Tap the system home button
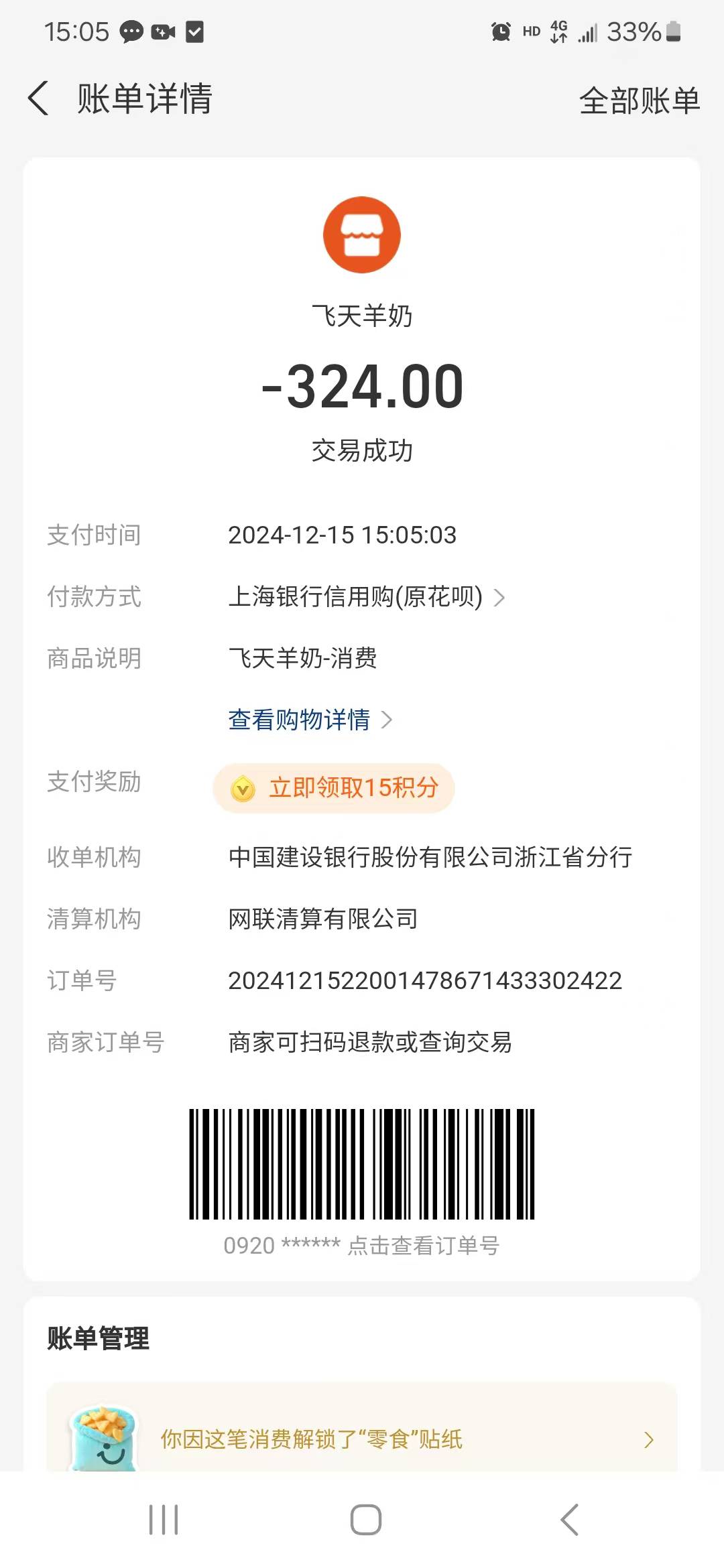The image size is (724, 1568). (x=365, y=1520)
